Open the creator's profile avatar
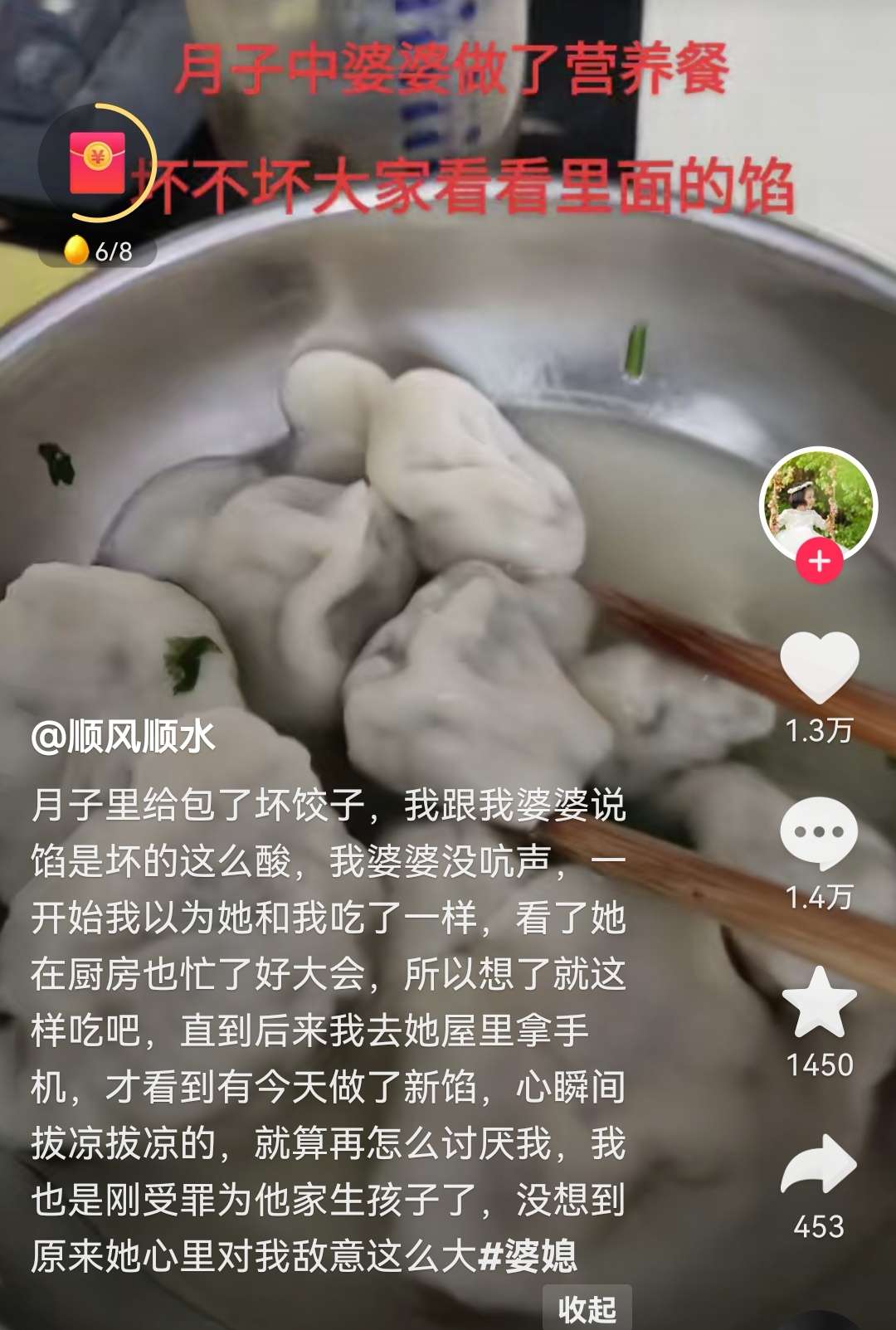Screen dimensions: 896x1330 pyautogui.click(x=819, y=503)
